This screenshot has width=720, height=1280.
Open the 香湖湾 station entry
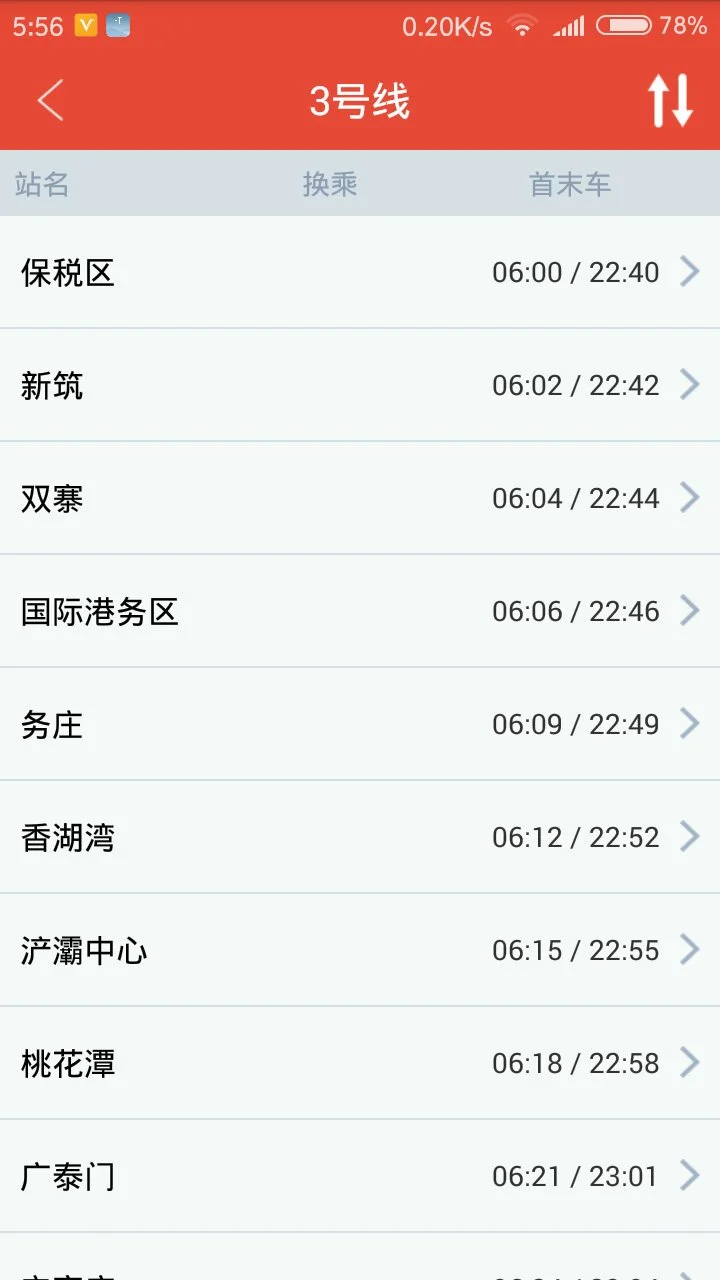(x=360, y=836)
